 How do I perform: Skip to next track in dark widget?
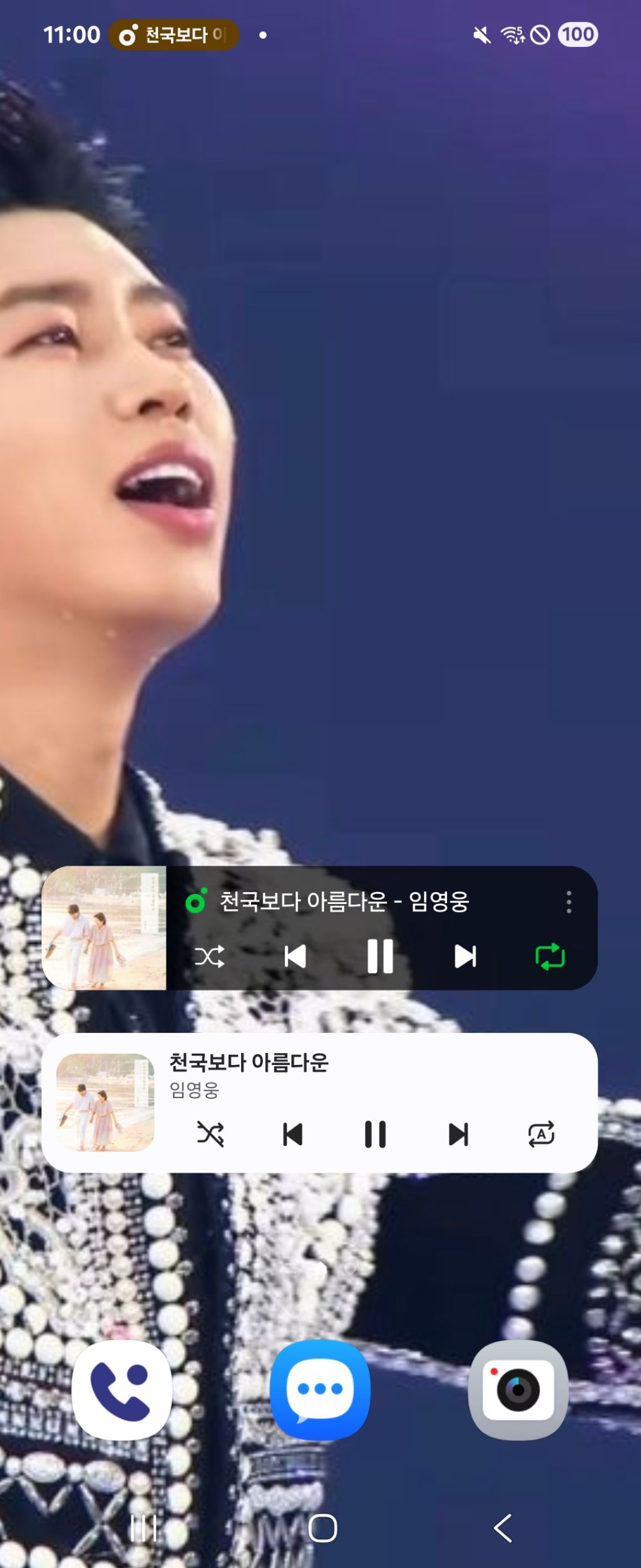point(465,957)
